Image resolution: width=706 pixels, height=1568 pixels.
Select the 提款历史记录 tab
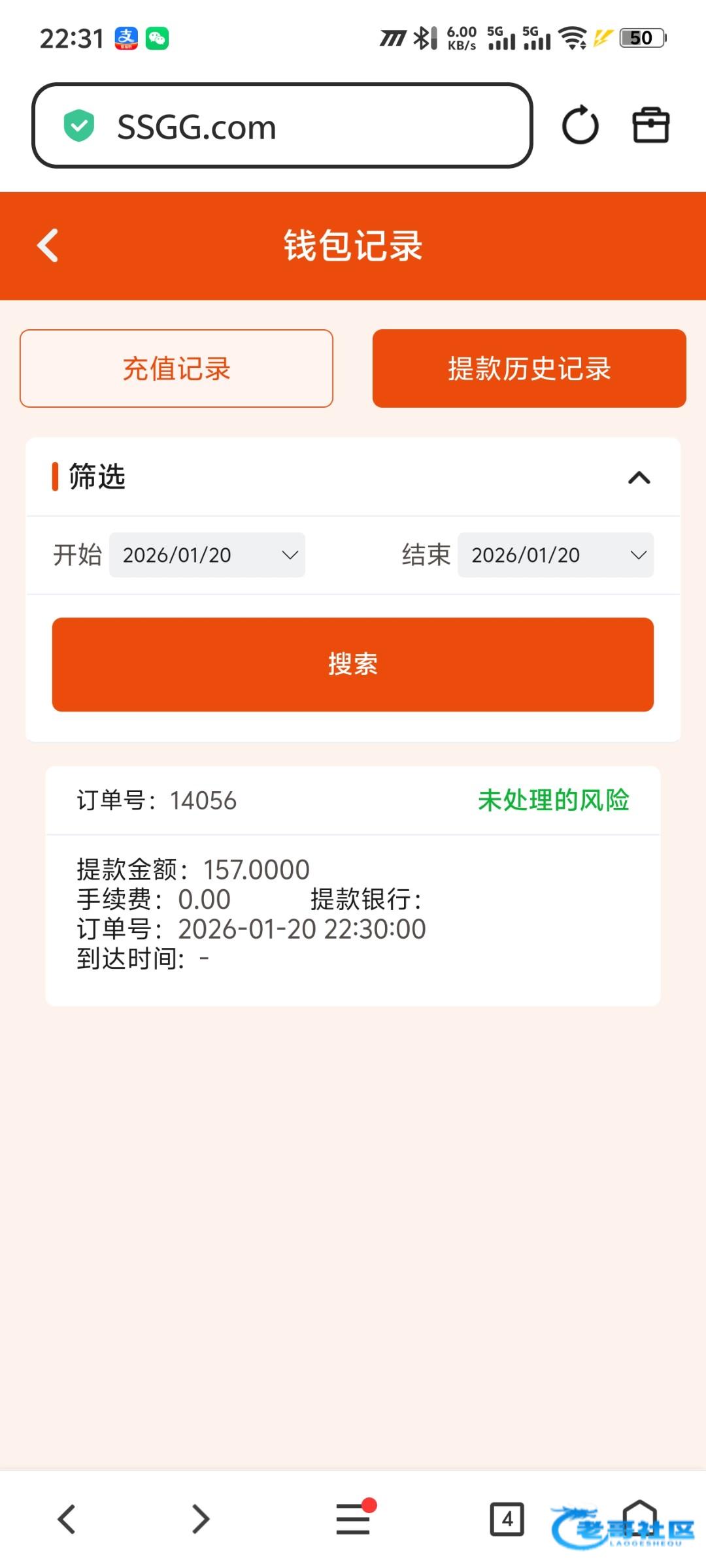(x=529, y=368)
